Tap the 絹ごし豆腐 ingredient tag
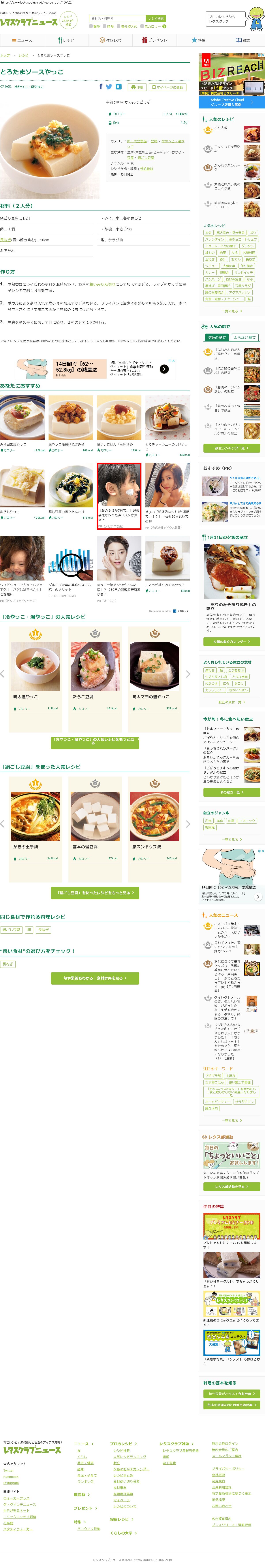Screen dimensions: 265x1568 pyautogui.click(x=11, y=930)
